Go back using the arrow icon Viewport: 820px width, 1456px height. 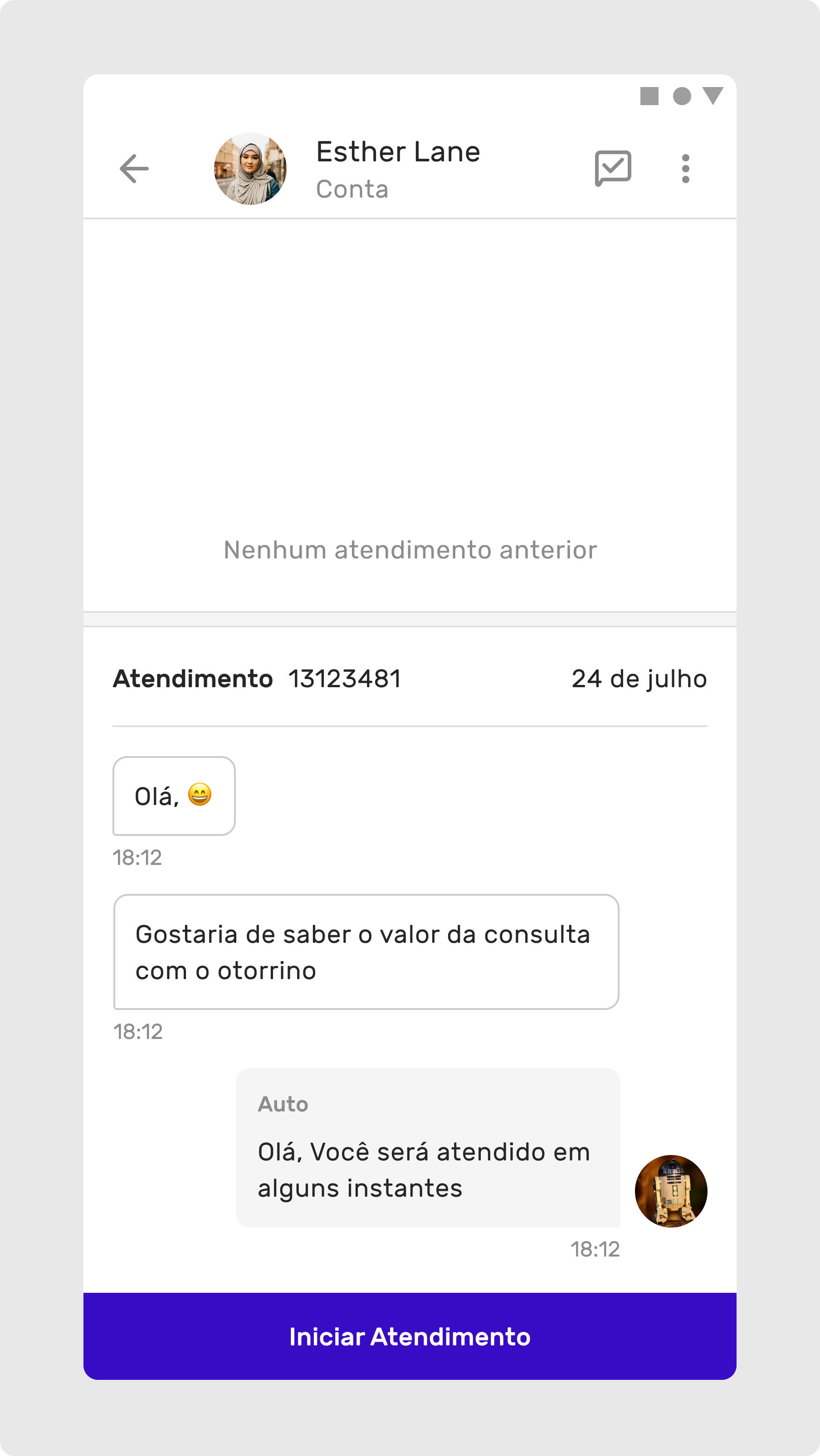(134, 169)
